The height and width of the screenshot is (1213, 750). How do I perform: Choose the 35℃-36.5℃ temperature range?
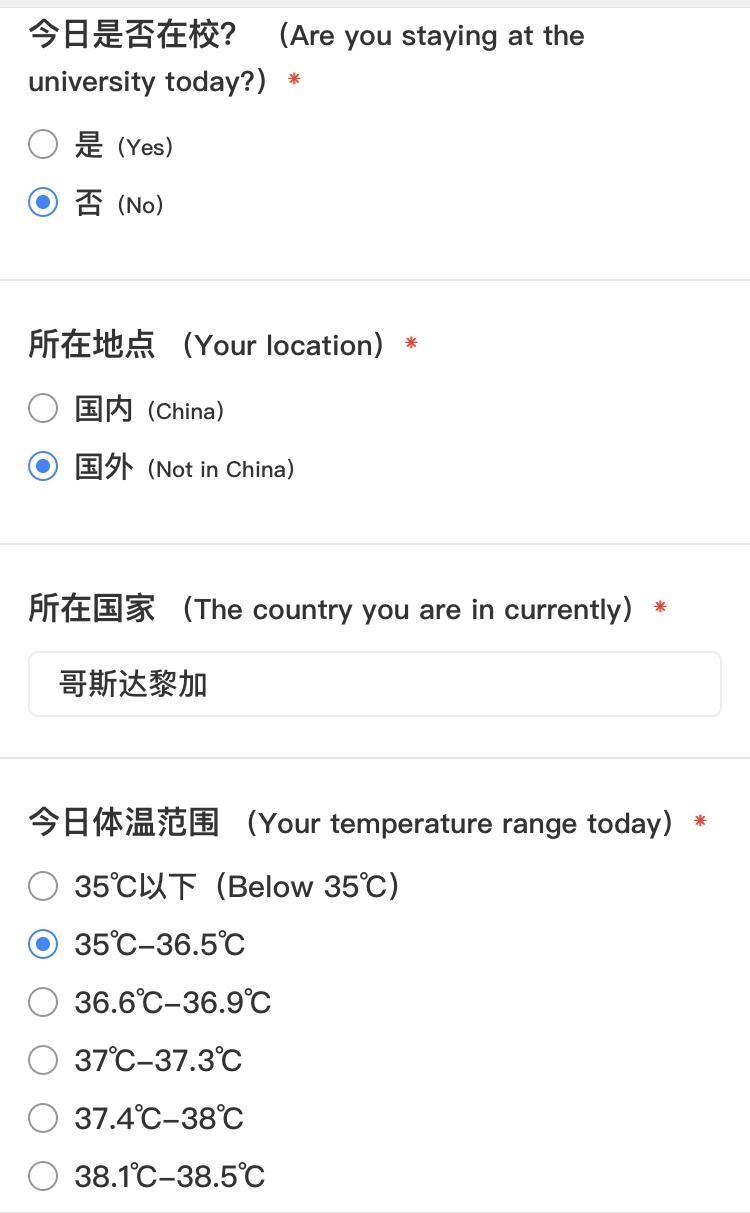click(43, 944)
